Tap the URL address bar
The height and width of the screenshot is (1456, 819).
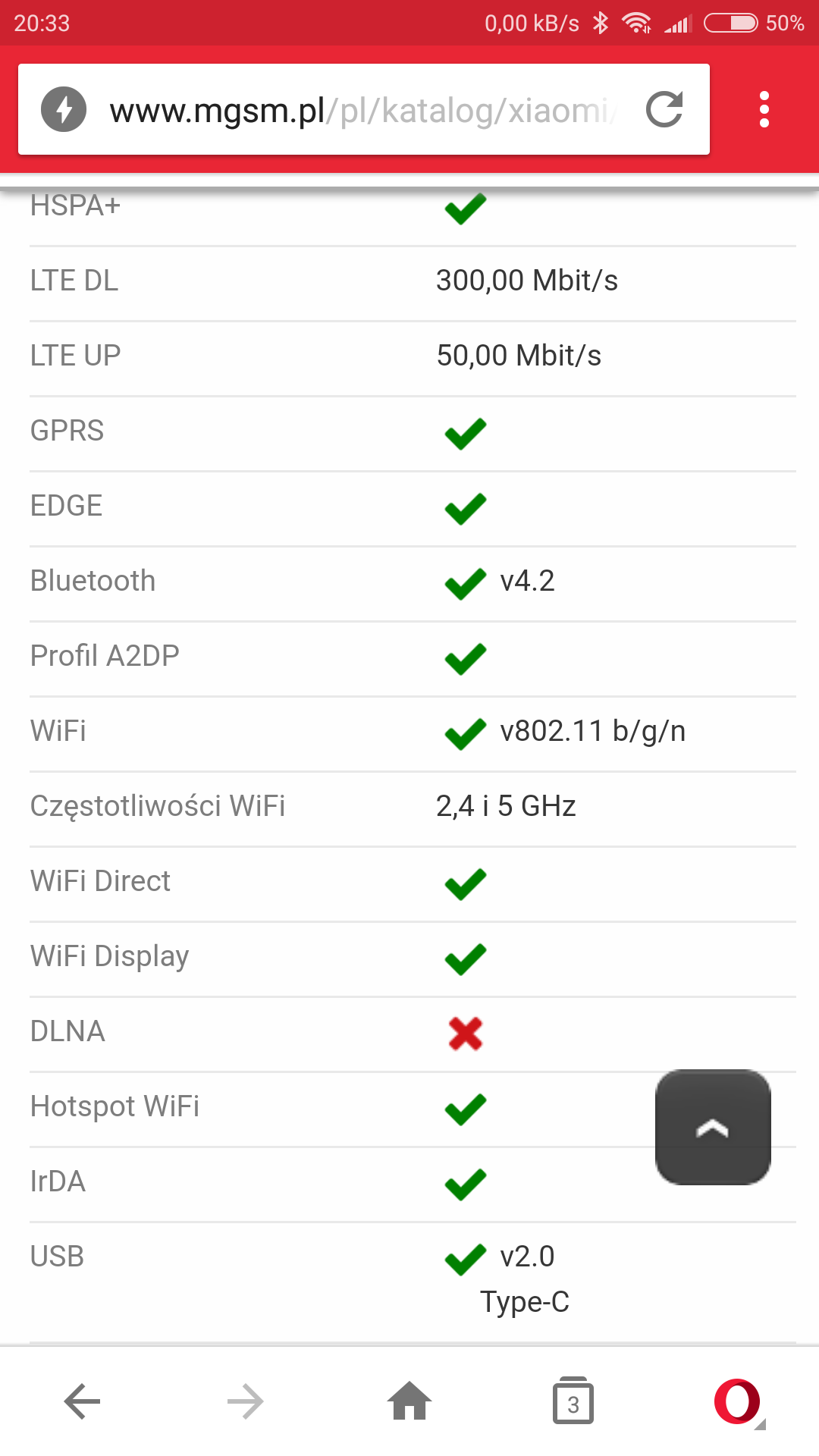362,111
